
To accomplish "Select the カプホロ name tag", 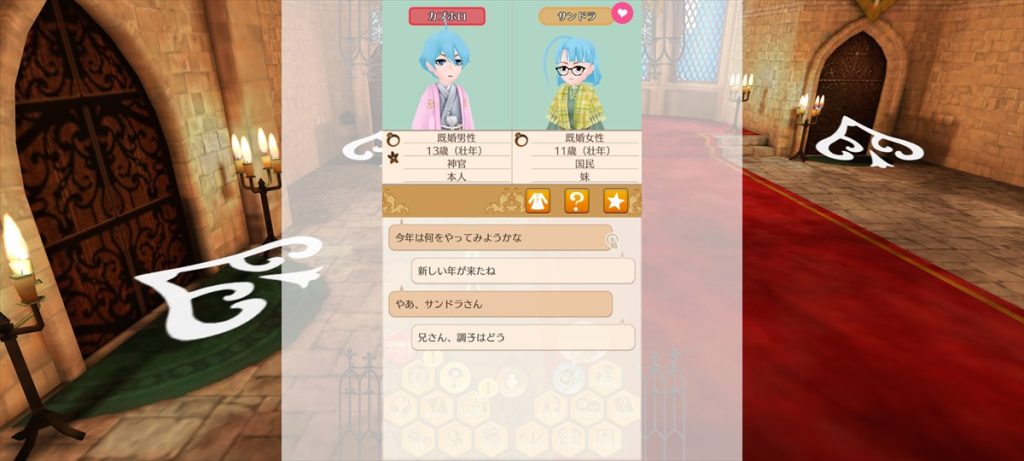I will tap(447, 16).
